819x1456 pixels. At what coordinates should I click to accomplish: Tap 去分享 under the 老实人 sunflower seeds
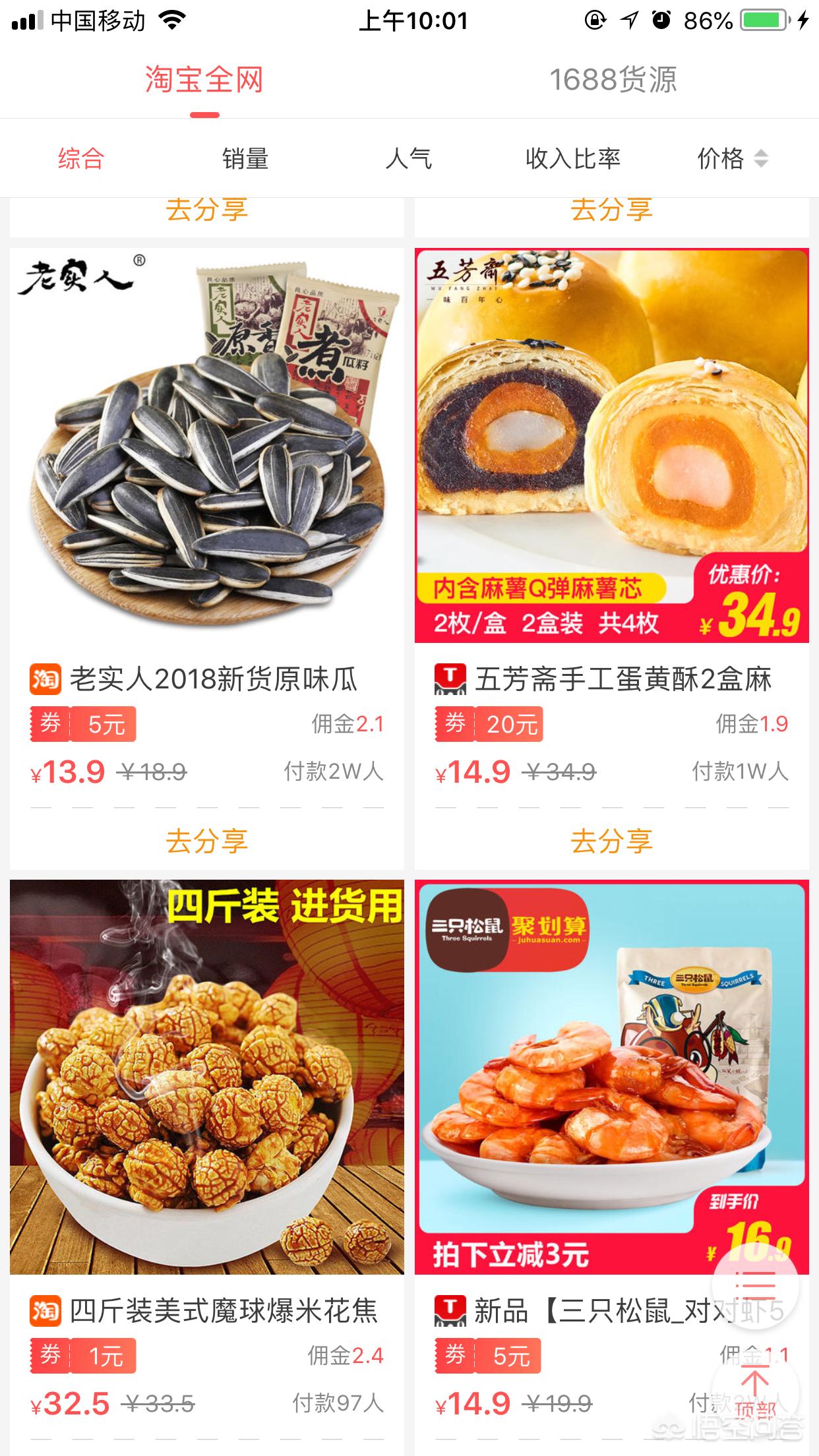tap(206, 841)
